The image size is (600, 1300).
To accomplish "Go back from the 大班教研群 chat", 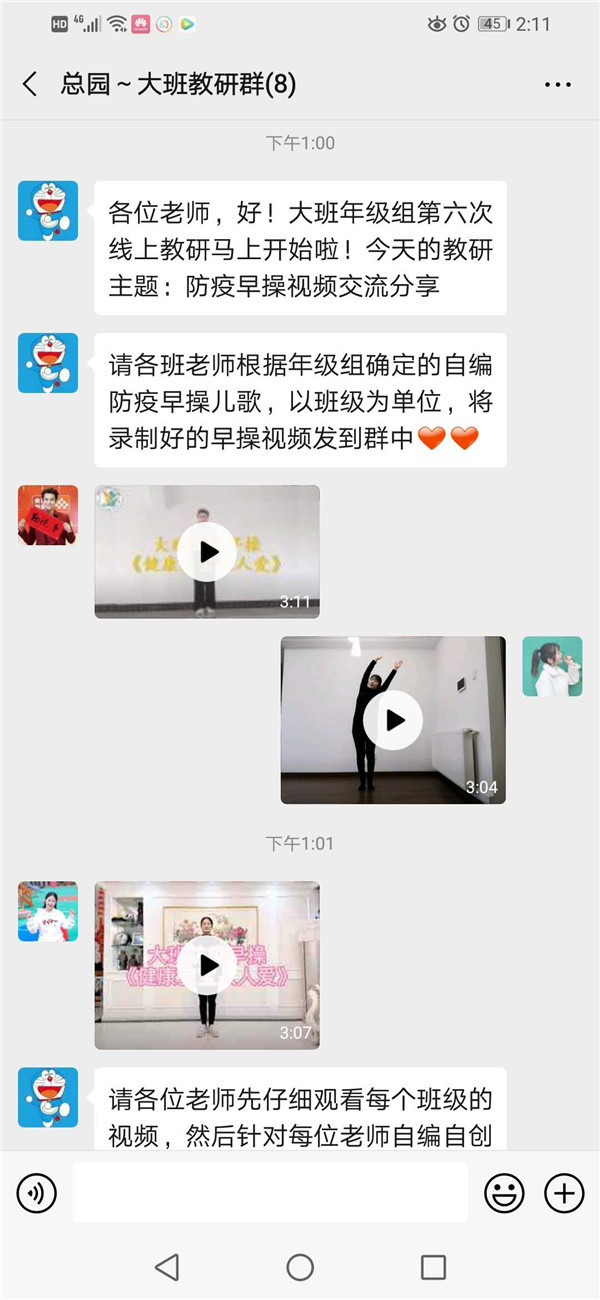I will coord(30,84).
